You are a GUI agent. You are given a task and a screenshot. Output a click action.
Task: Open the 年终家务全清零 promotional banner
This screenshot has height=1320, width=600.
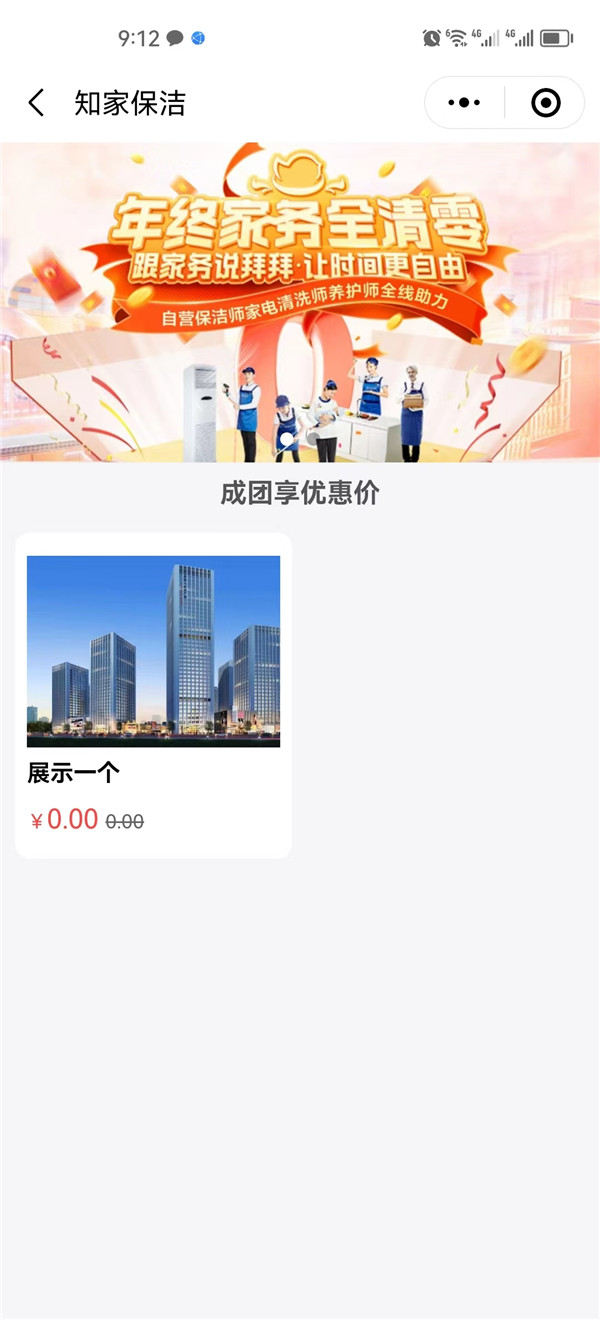(x=300, y=302)
